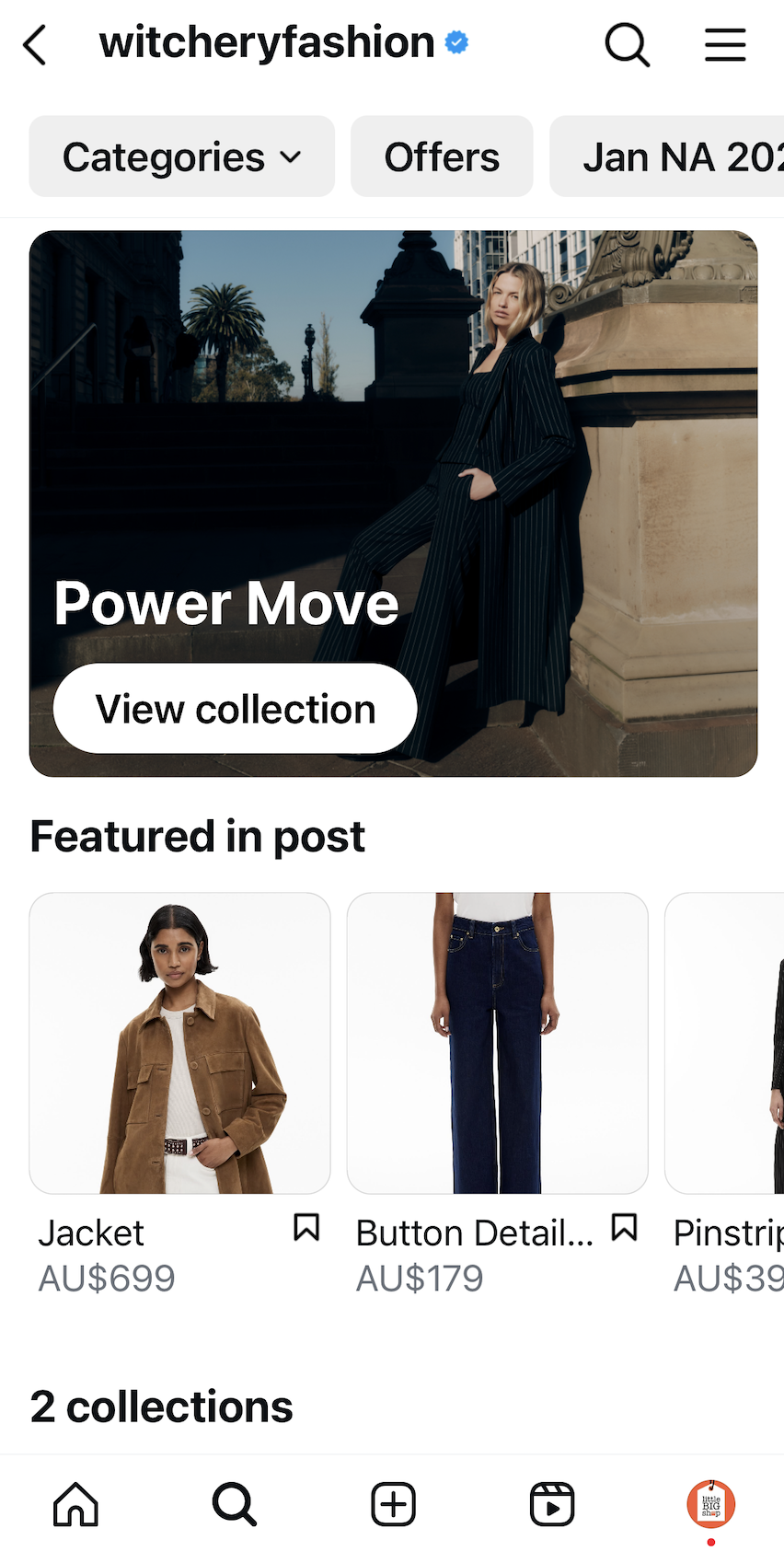This screenshot has width=784, height=1563.
Task: Select the witcheryfashion title
Action: pos(266,42)
